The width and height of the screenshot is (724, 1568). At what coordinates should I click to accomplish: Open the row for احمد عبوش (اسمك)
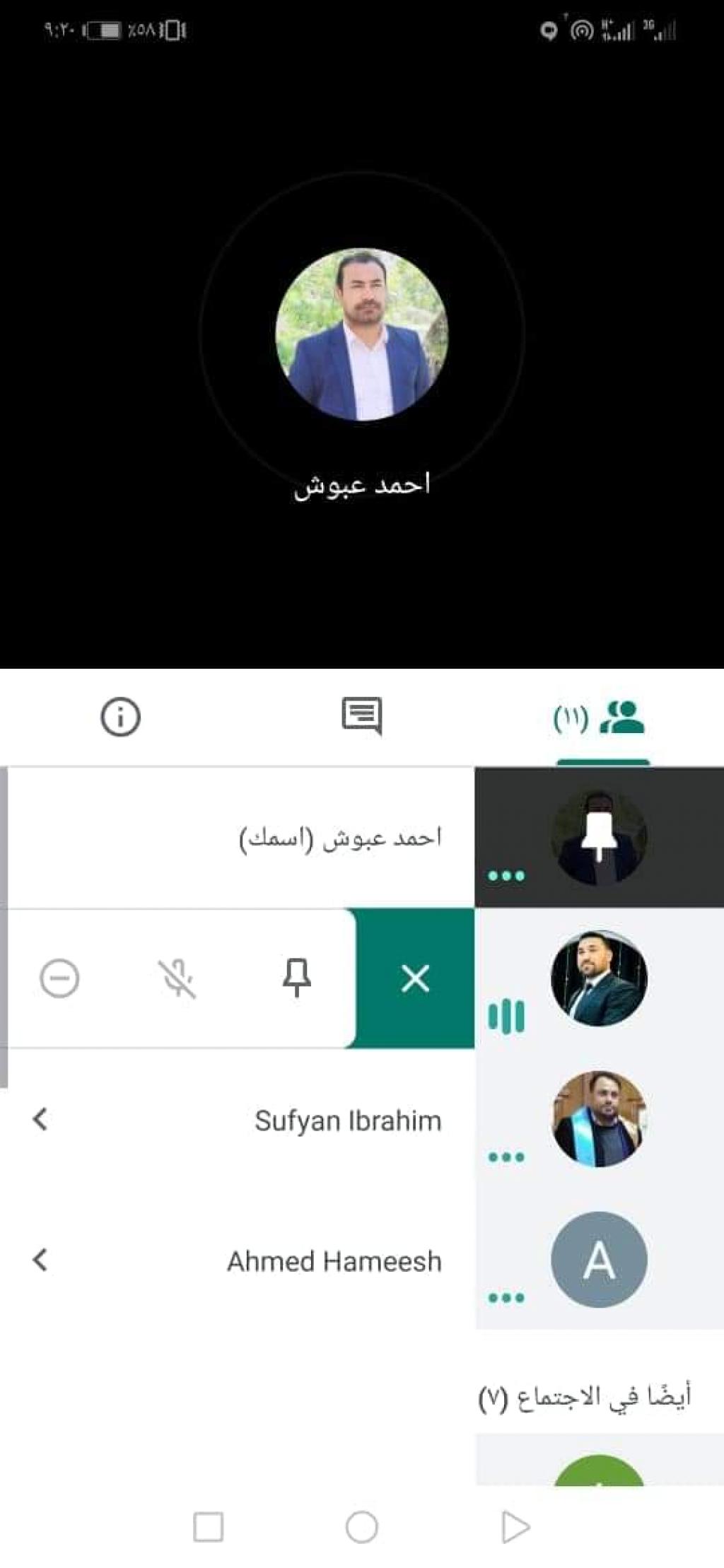point(339,838)
